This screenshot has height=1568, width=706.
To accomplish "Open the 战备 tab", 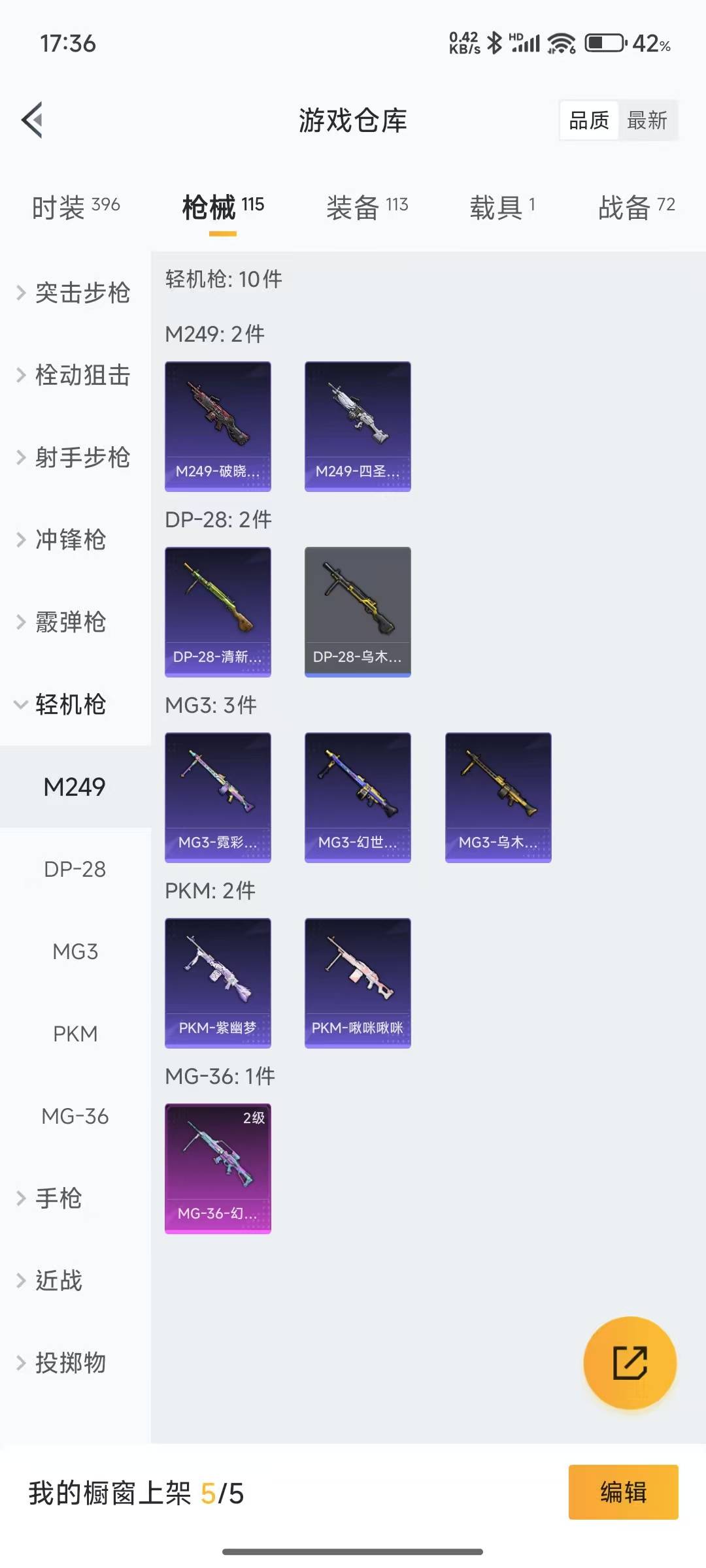I will point(636,208).
